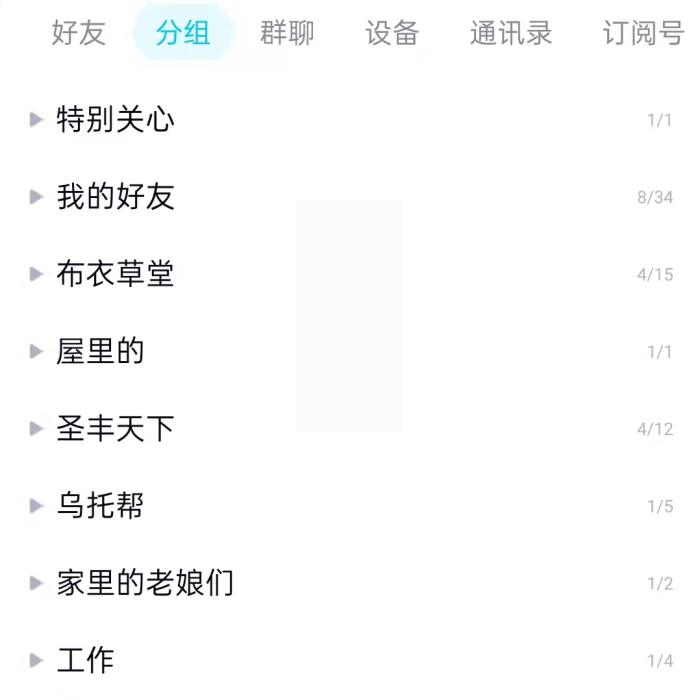Expand the 屋里的 group
The height and width of the screenshot is (700, 700).
100,351
